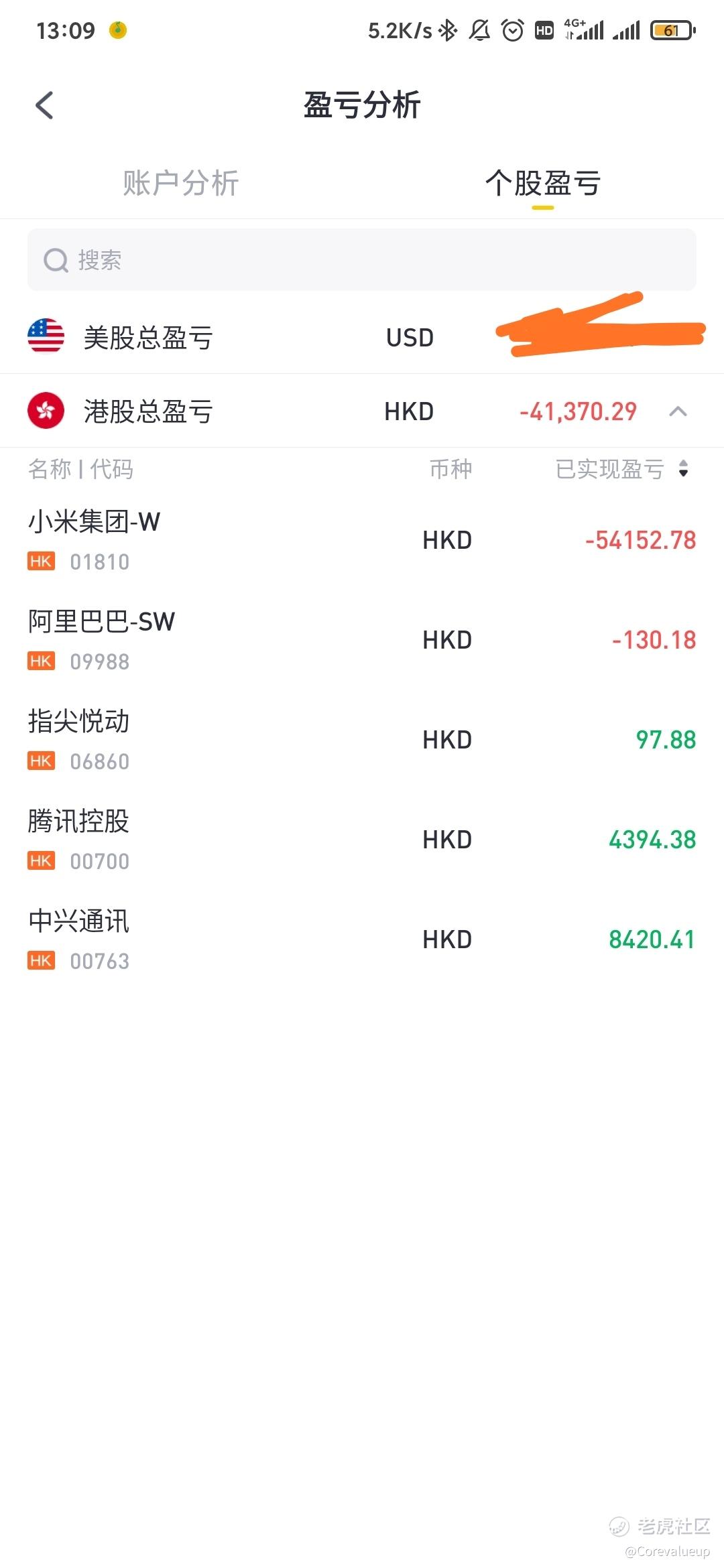Select 中兴通讯 00763 row
The width and height of the screenshot is (724, 1568).
(362, 940)
